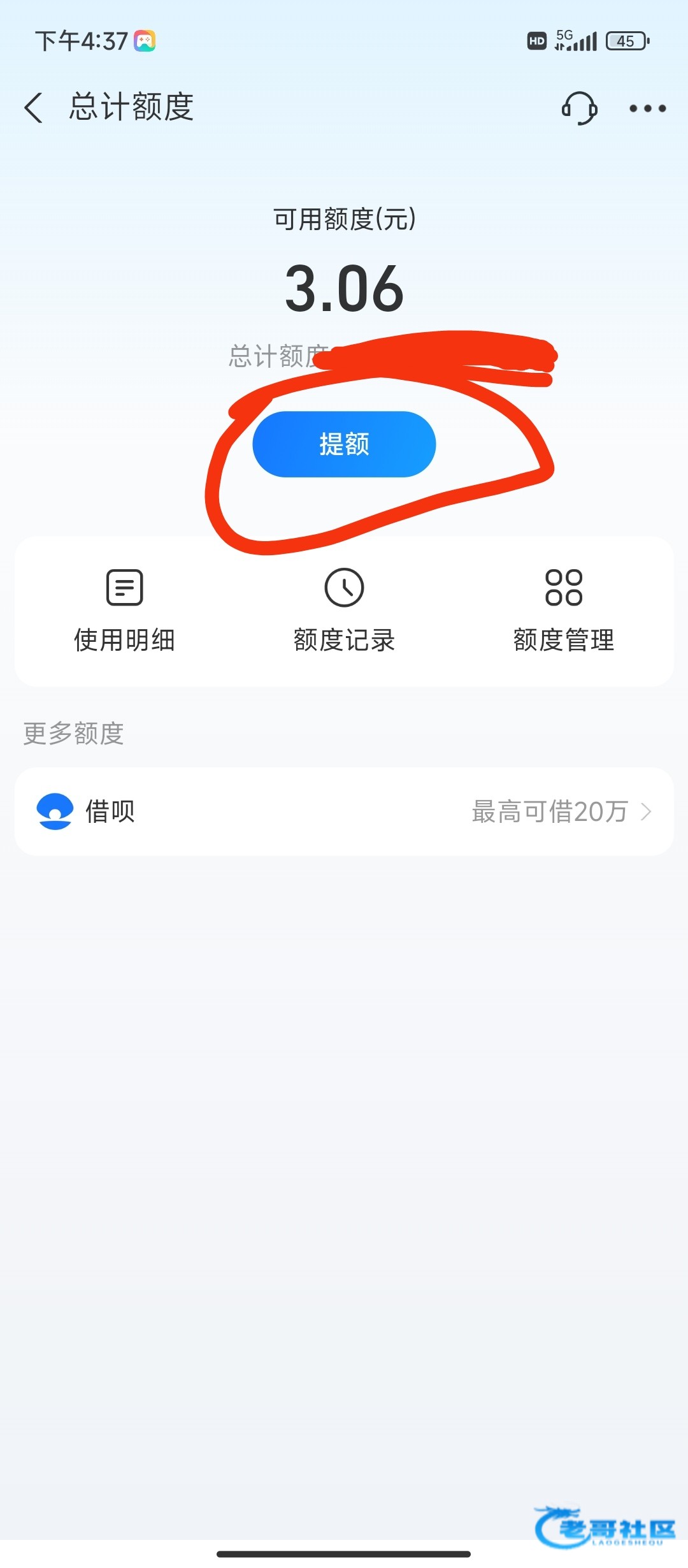The image size is (688, 1568).
Task: Open 额度管理 quota management
Action: pos(564,611)
